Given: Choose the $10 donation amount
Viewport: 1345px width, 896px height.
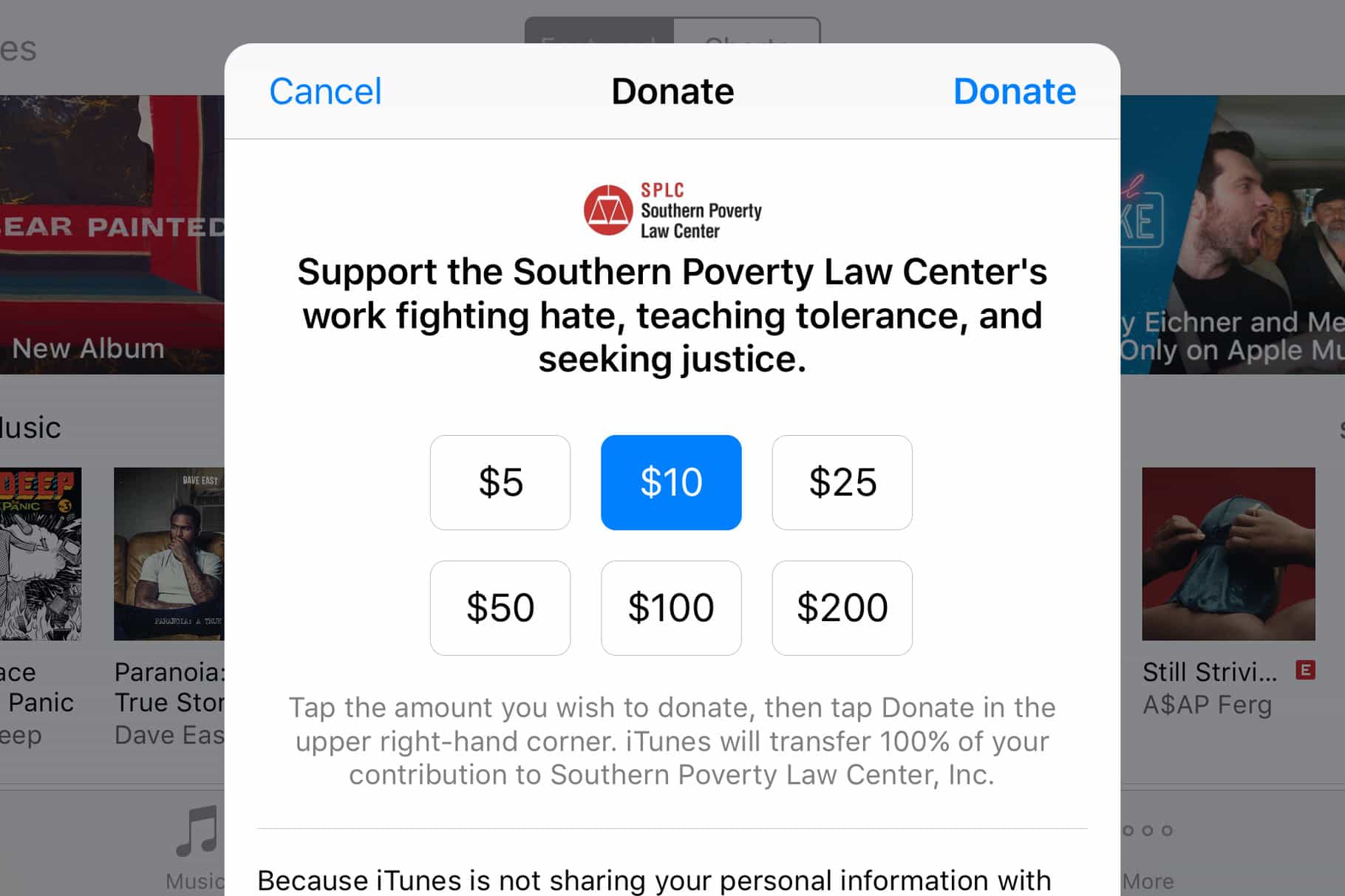Looking at the screenshot, I should click(671, 482).
